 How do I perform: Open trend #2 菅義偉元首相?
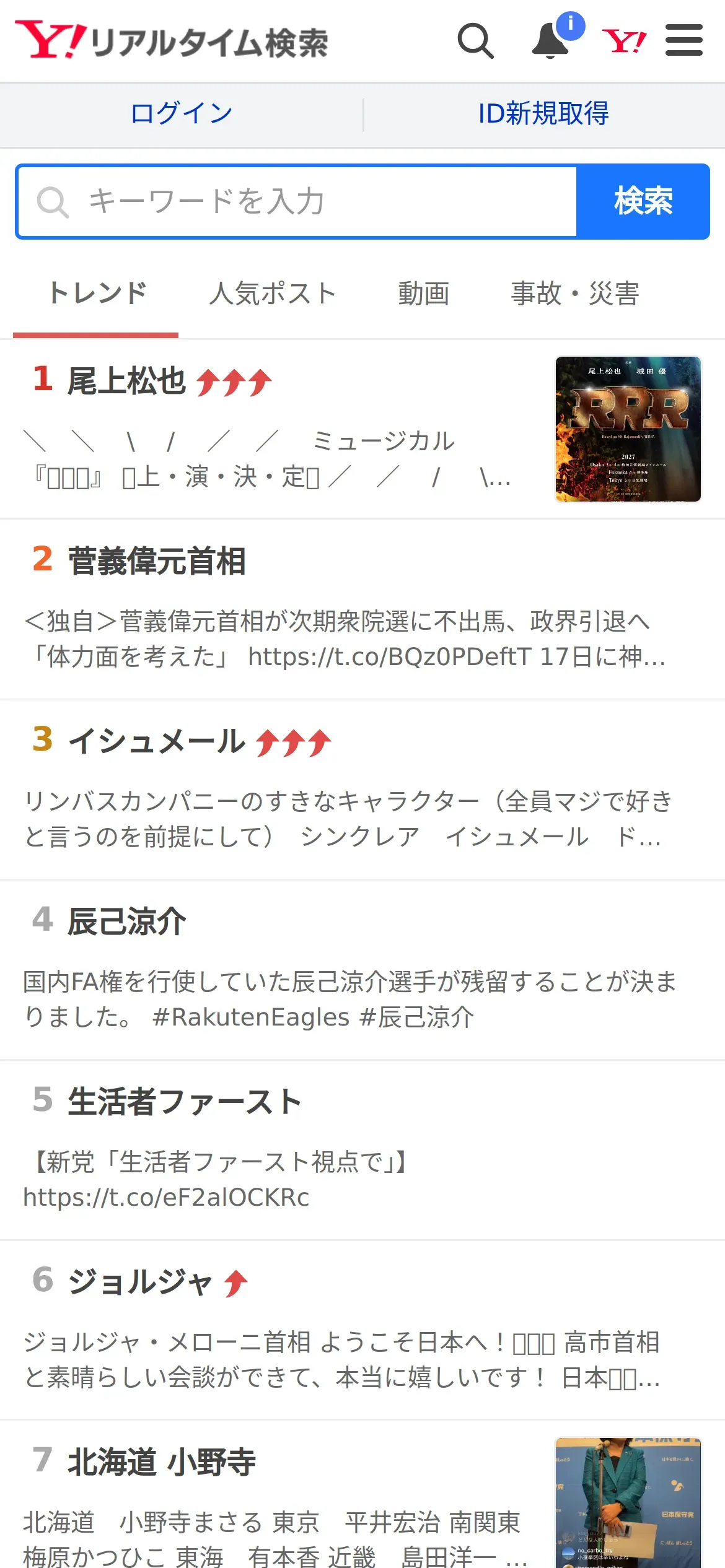[x=157, y=561]
